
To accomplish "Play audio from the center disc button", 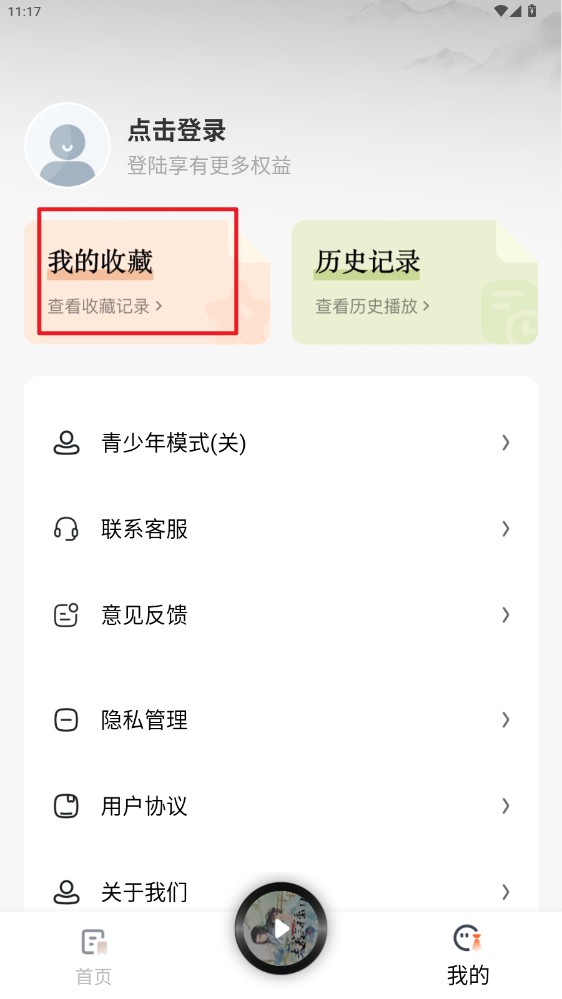I will point(281,928).
